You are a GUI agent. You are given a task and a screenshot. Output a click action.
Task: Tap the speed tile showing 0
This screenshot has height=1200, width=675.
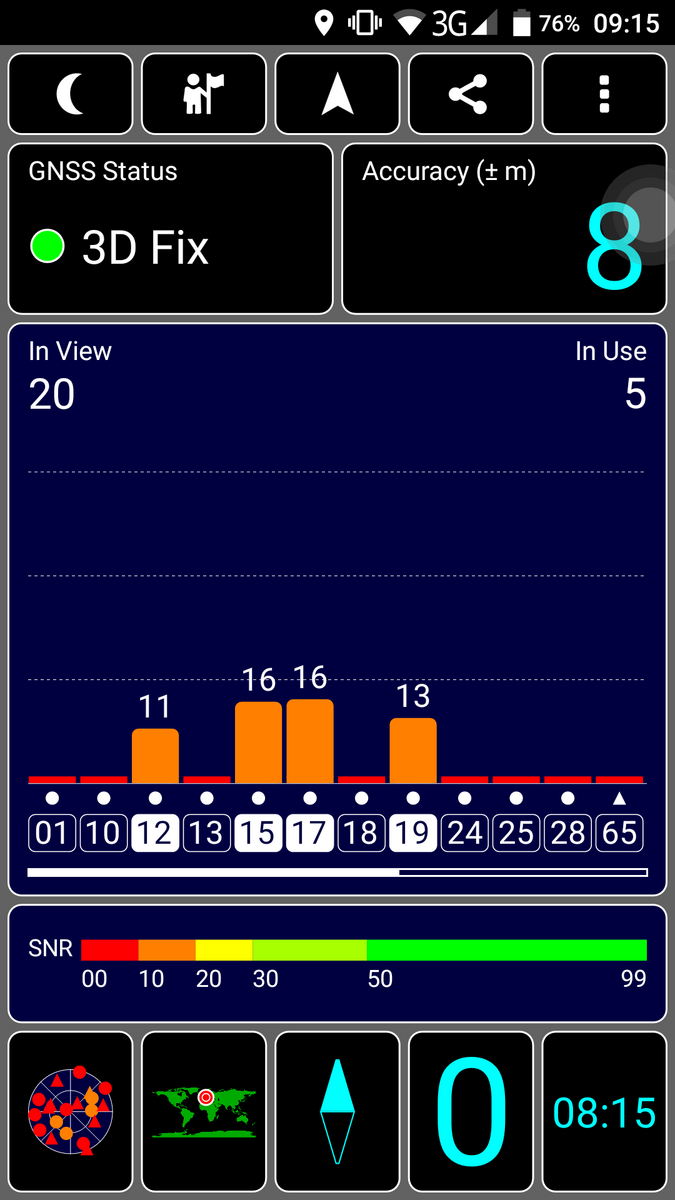coord(471,1112)
